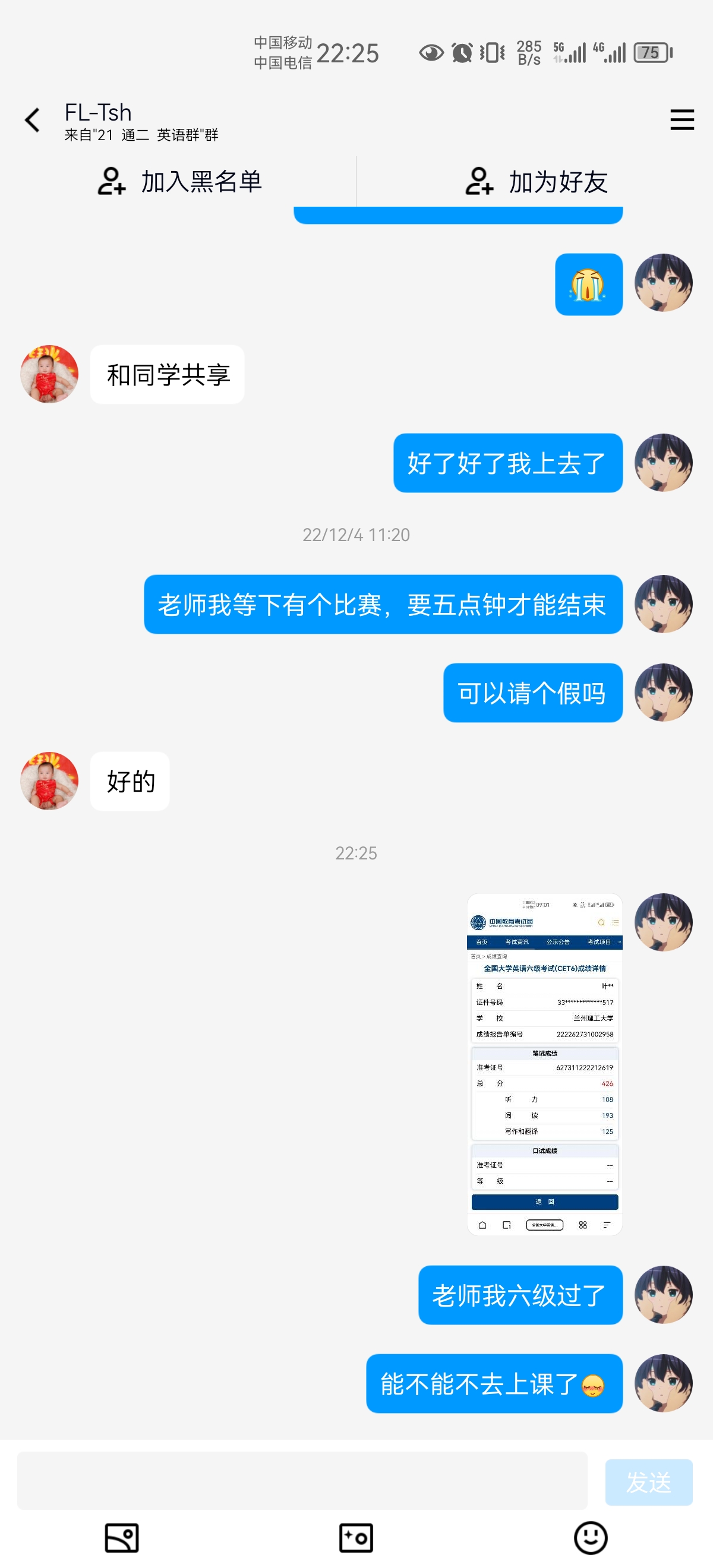Open the camera capture icon

356,1538
